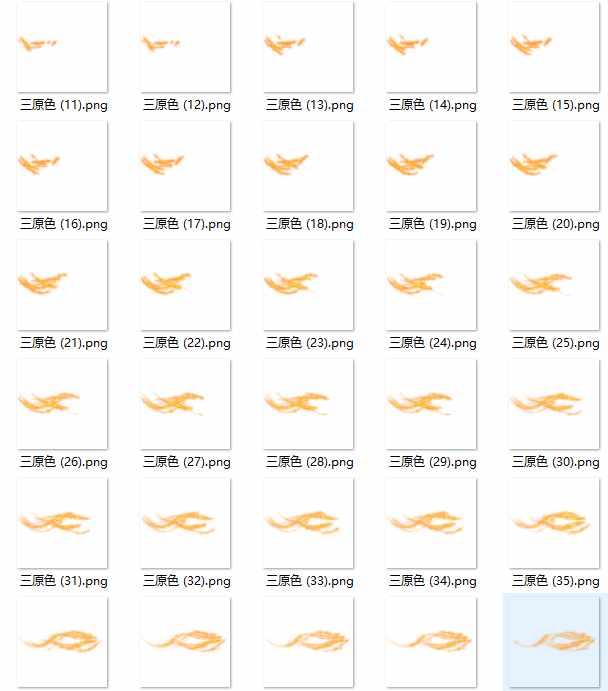Screen dimensions: 608x691
Task: Select image 三原色 (23).png
Action: click(308, 285)
